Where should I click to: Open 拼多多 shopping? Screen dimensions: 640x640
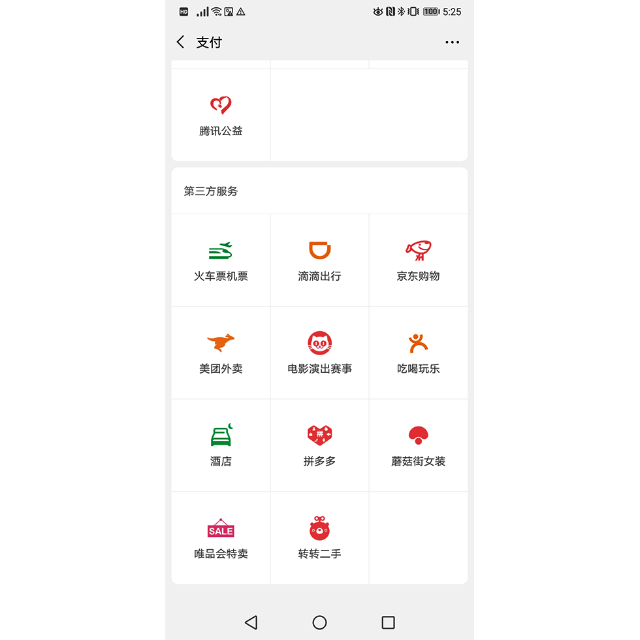click(319, 445)
